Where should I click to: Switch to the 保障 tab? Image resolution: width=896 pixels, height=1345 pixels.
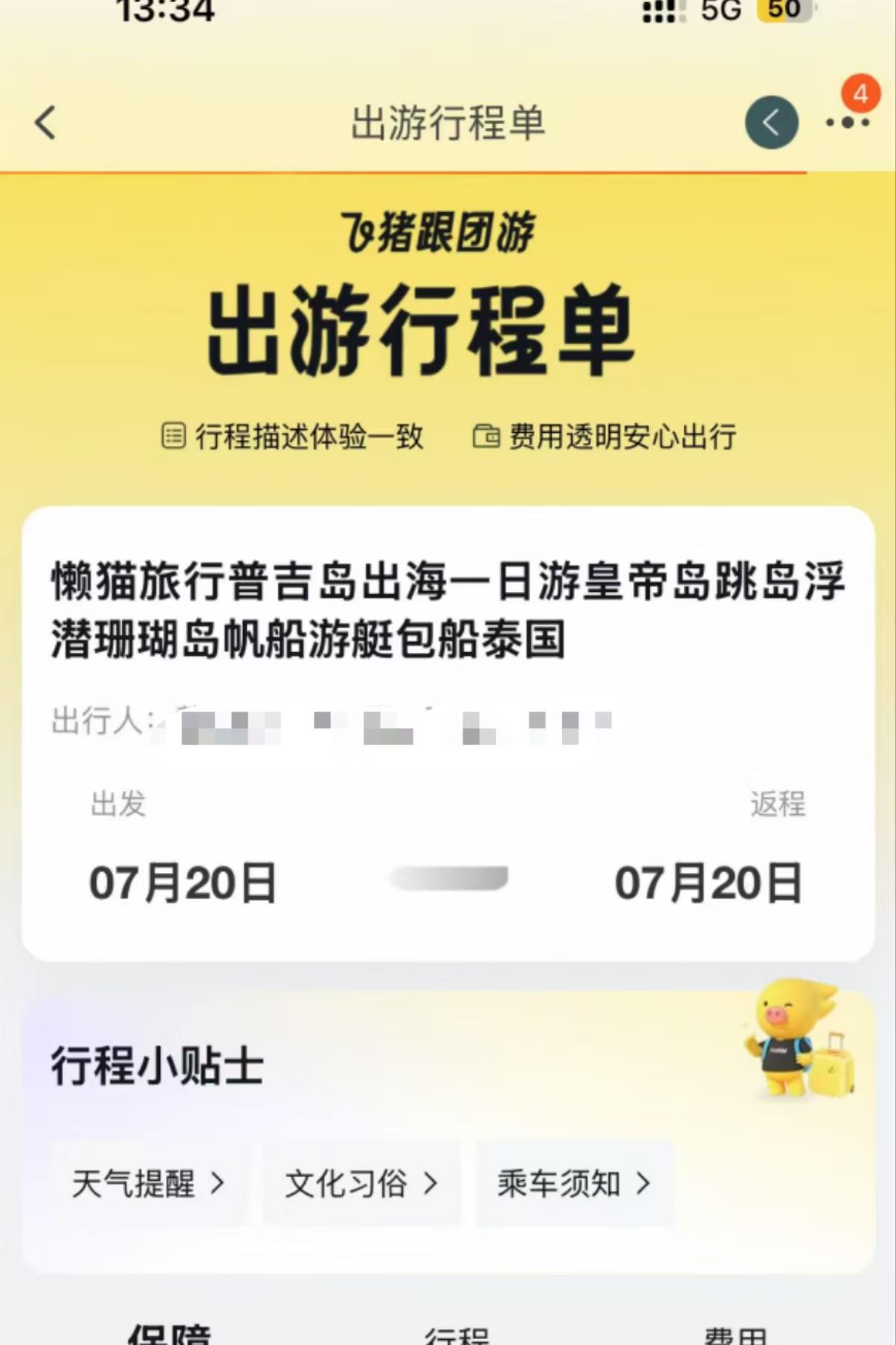point(170,1334)
